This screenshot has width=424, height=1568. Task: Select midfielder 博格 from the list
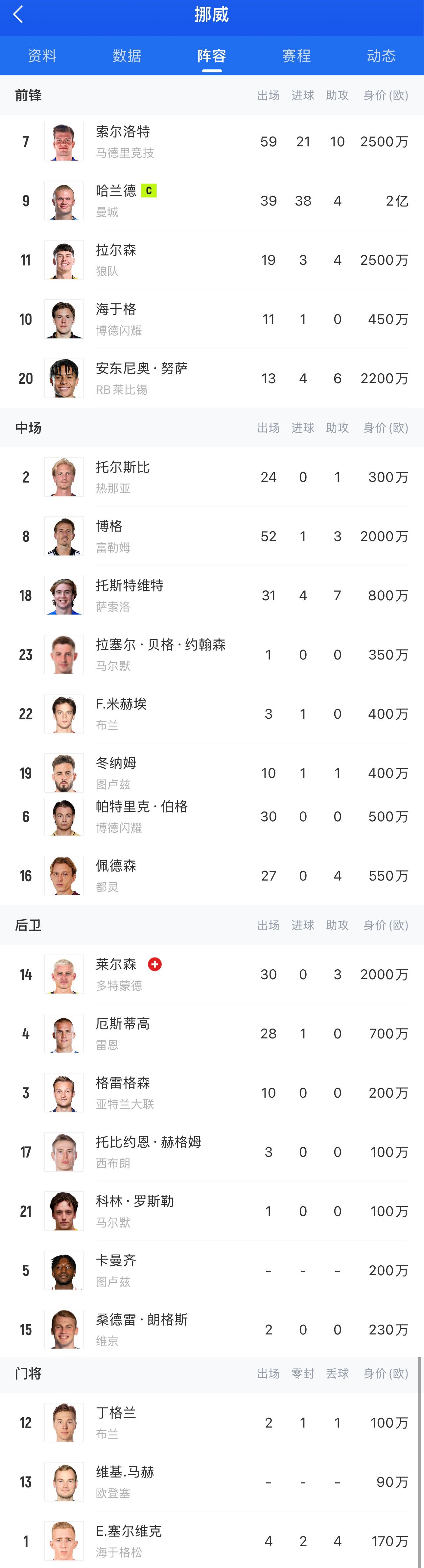point(212,536)
